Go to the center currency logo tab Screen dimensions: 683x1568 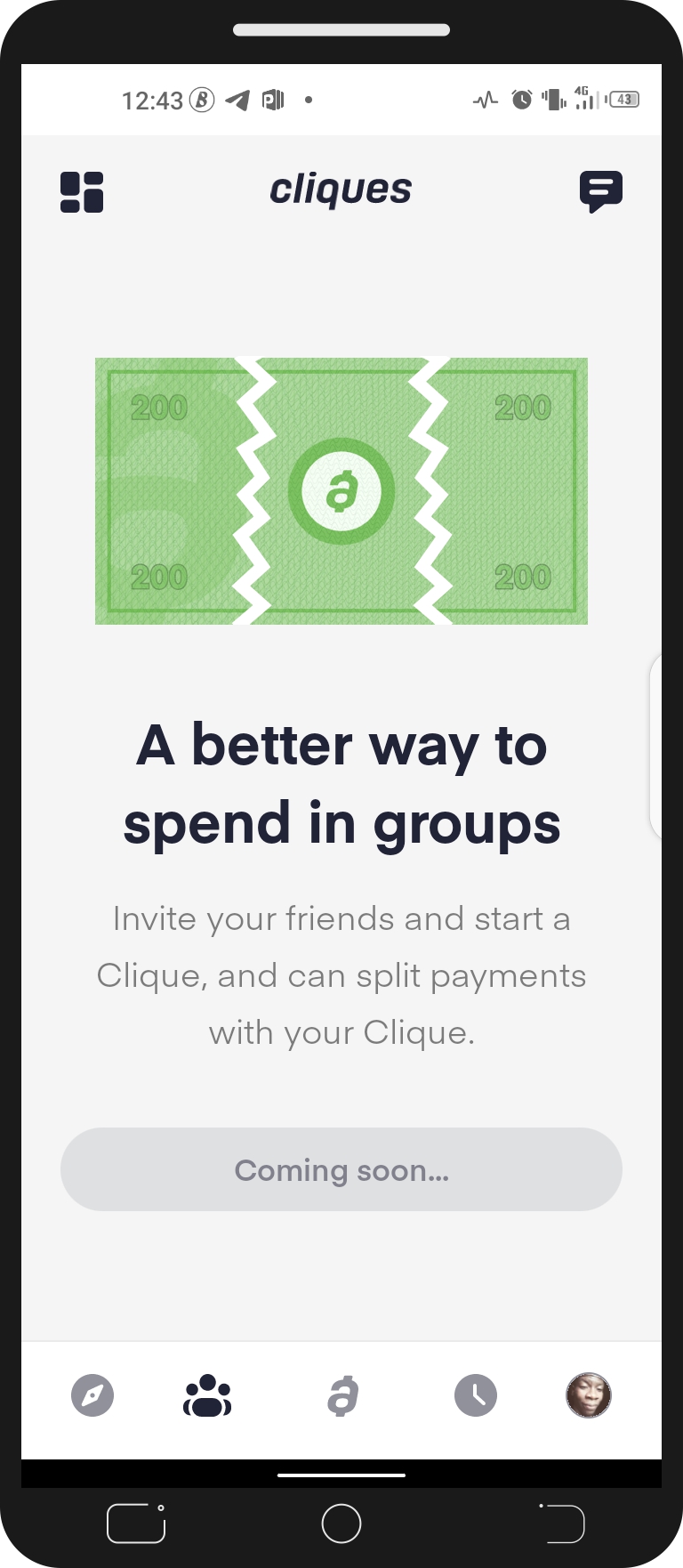[x=342, y=1395]
